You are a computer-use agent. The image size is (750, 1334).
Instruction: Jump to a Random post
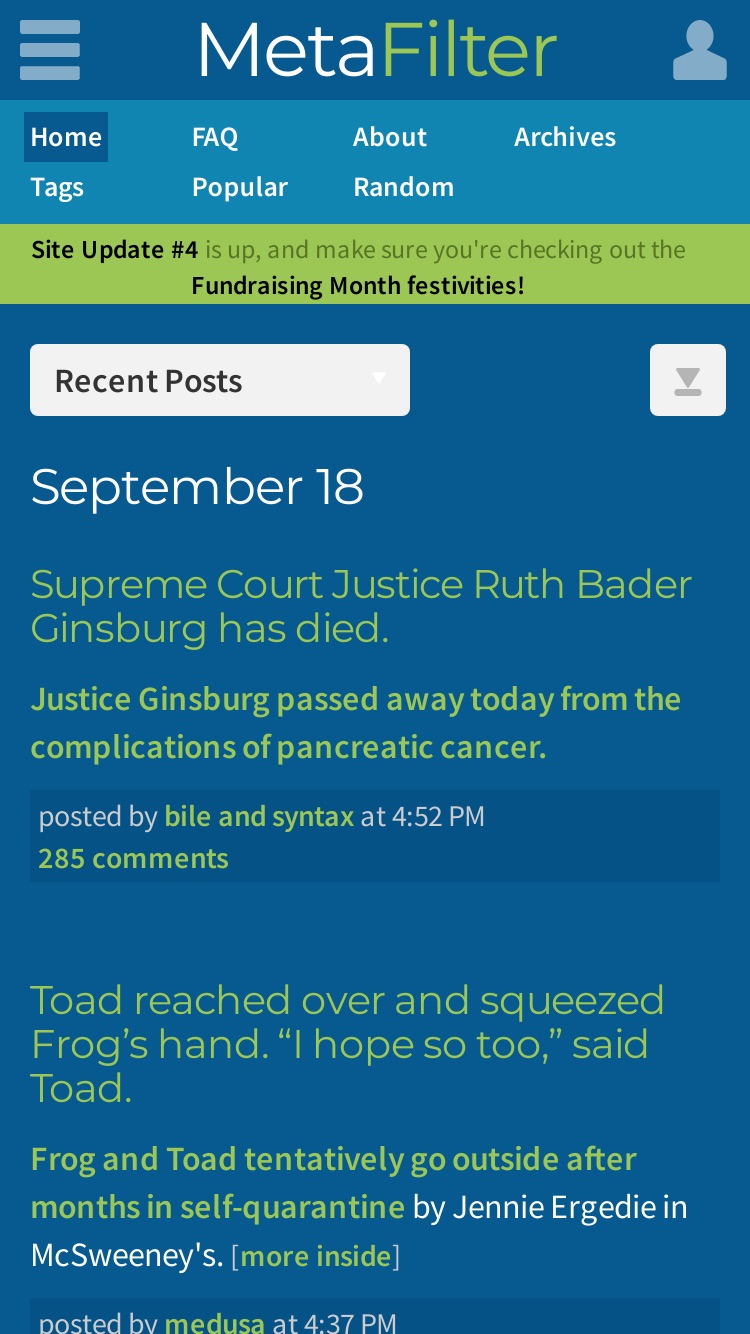pyautogui.click(x=404, y=187)
